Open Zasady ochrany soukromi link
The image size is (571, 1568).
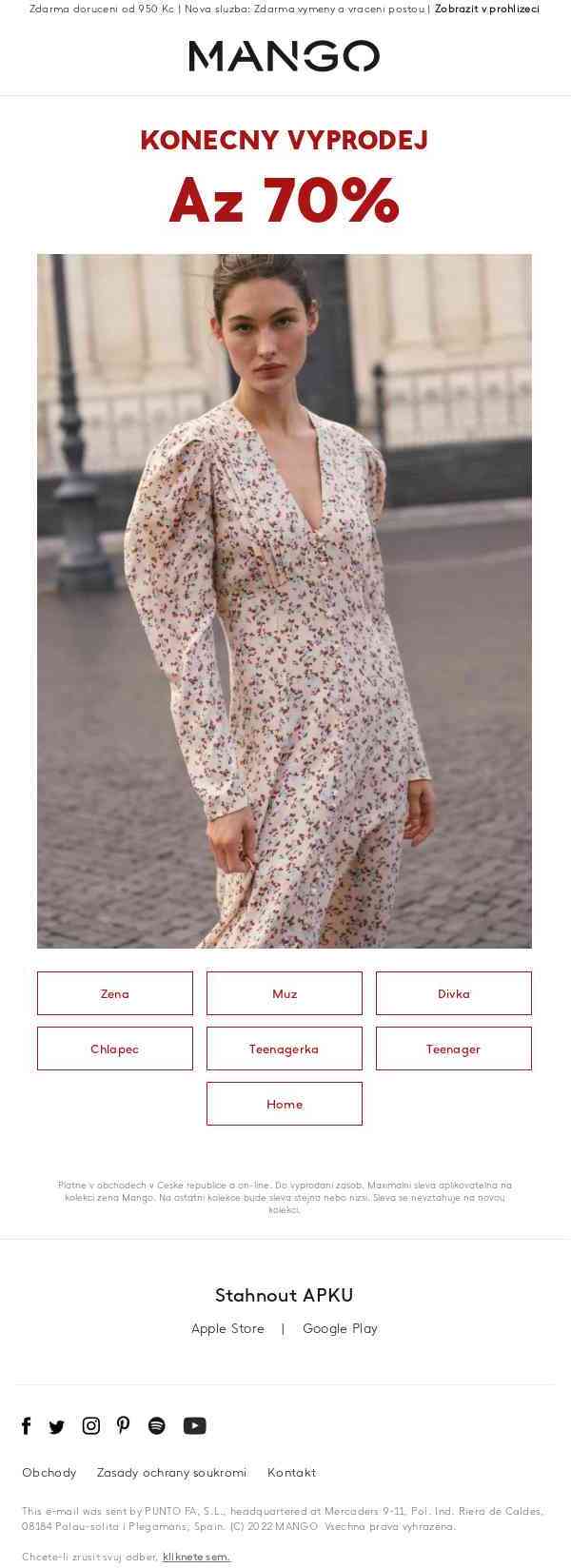pyautogui.click(x=171, y=1472)
